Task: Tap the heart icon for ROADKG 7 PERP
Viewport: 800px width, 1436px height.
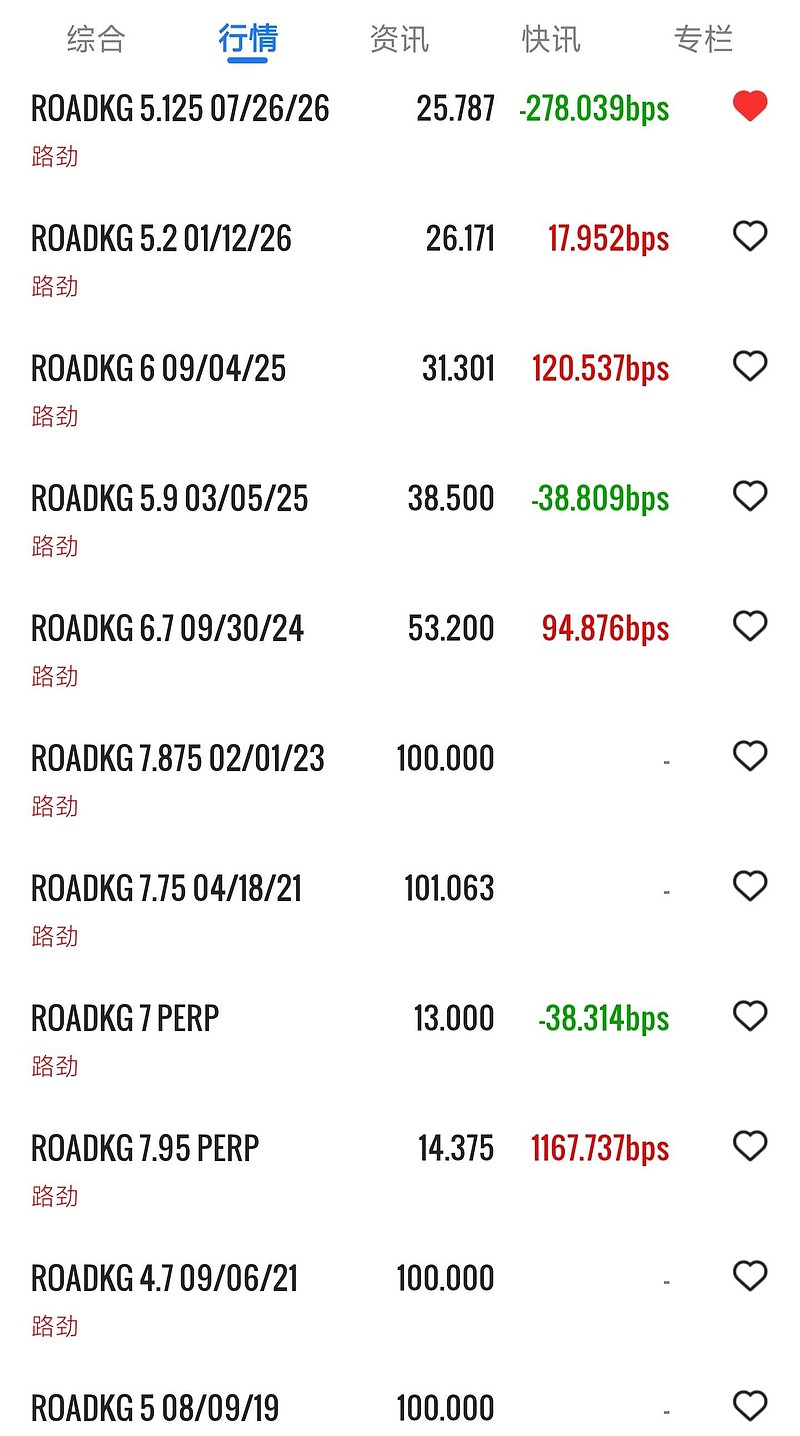Action: click(749, 1016)
